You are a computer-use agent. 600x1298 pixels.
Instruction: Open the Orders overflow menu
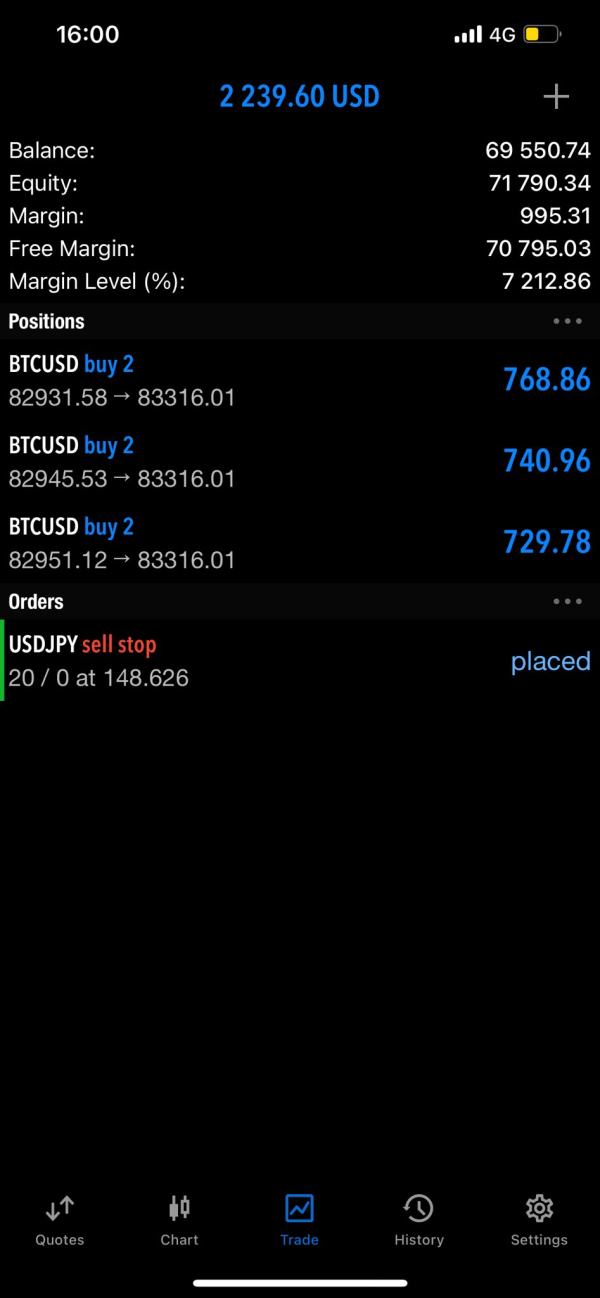(567, 601)
